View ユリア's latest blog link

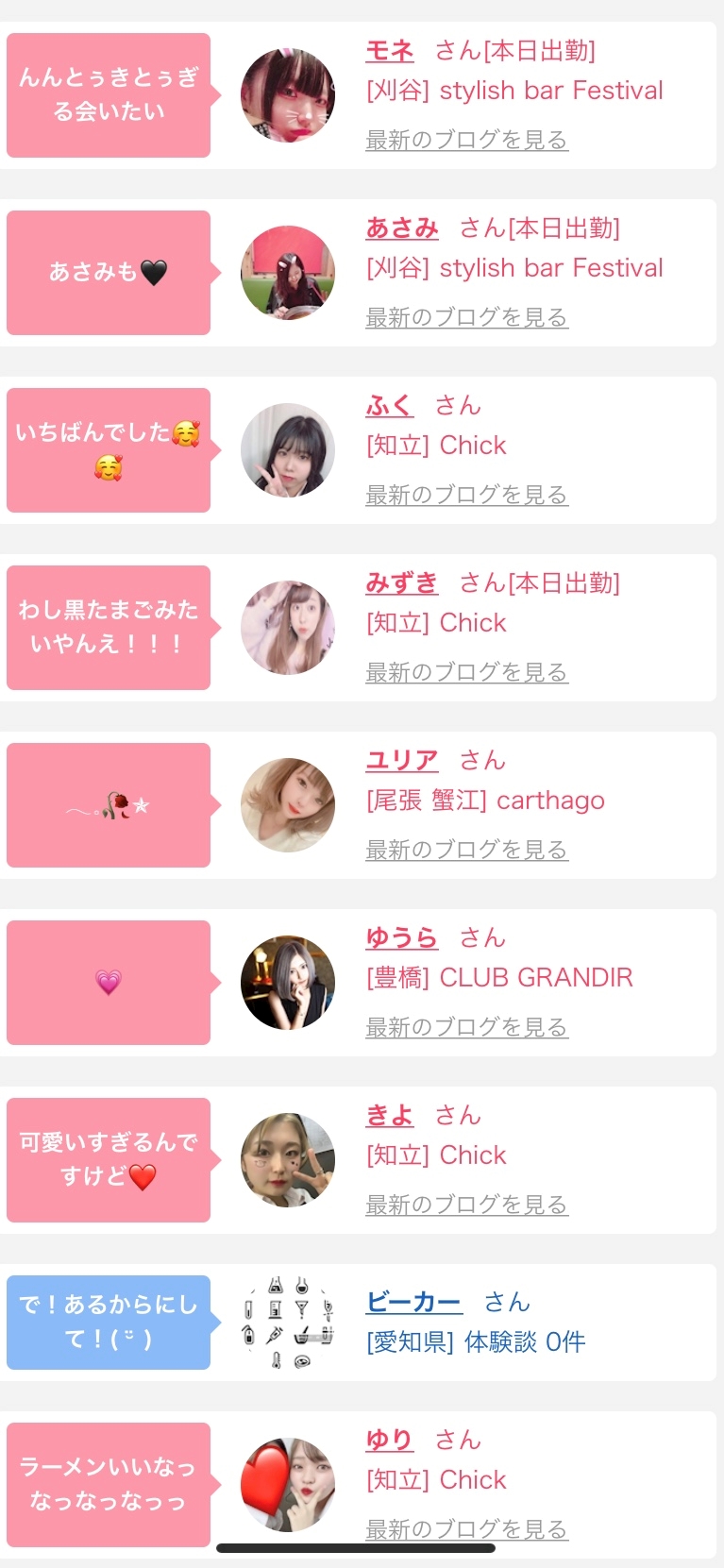pyautogui.click(x=466, y=850)
